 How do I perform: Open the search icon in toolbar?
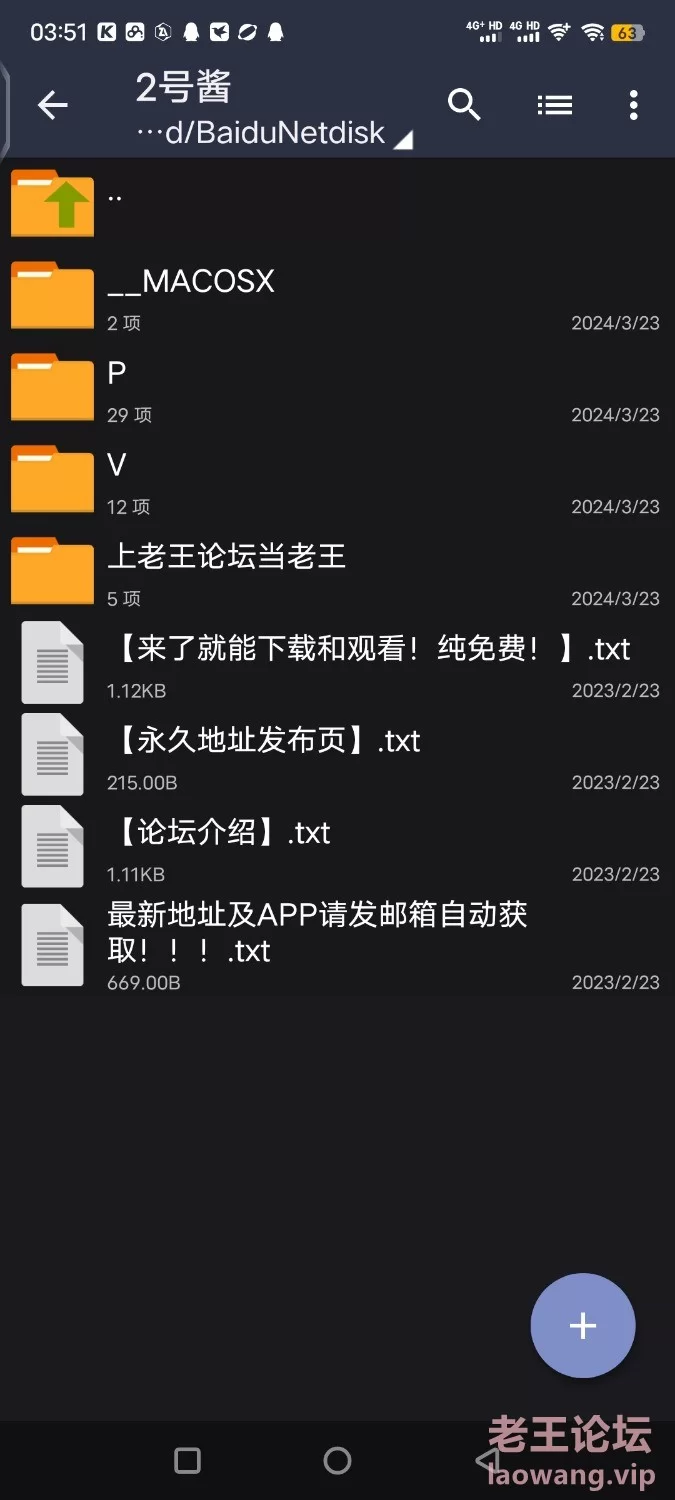[x=464, y=105]
